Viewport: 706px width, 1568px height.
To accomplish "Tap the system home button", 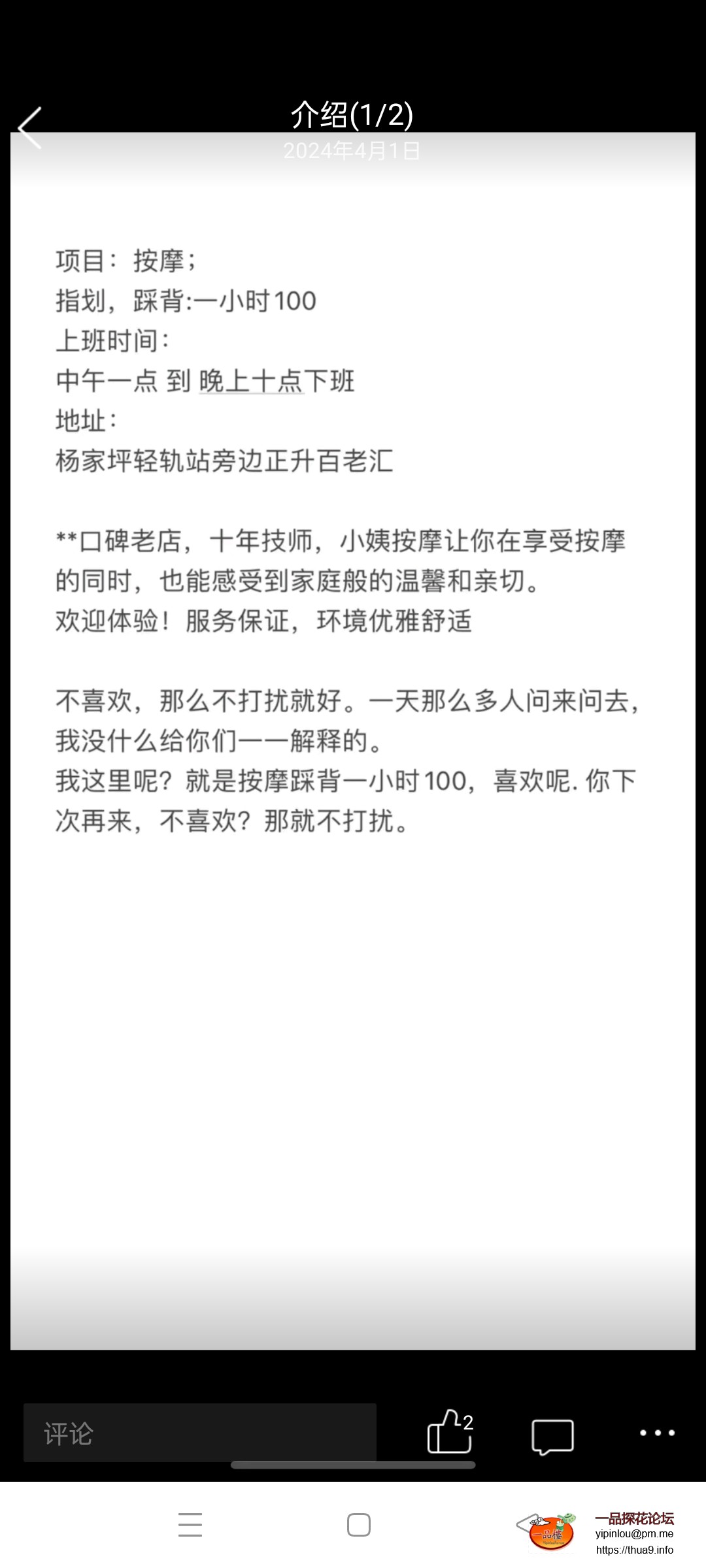I will point(358,1525).
